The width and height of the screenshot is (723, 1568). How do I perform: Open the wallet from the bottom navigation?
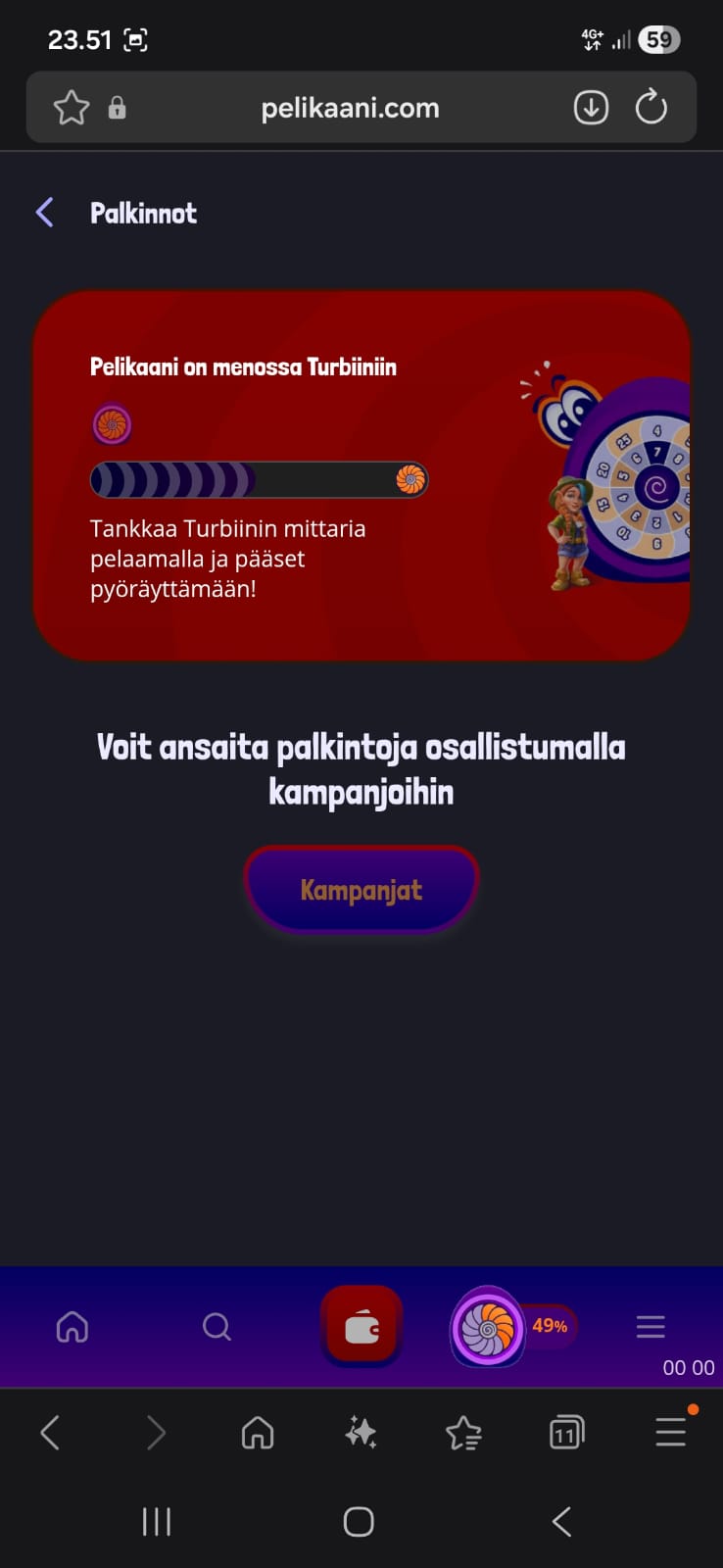tap(361, 1326)
